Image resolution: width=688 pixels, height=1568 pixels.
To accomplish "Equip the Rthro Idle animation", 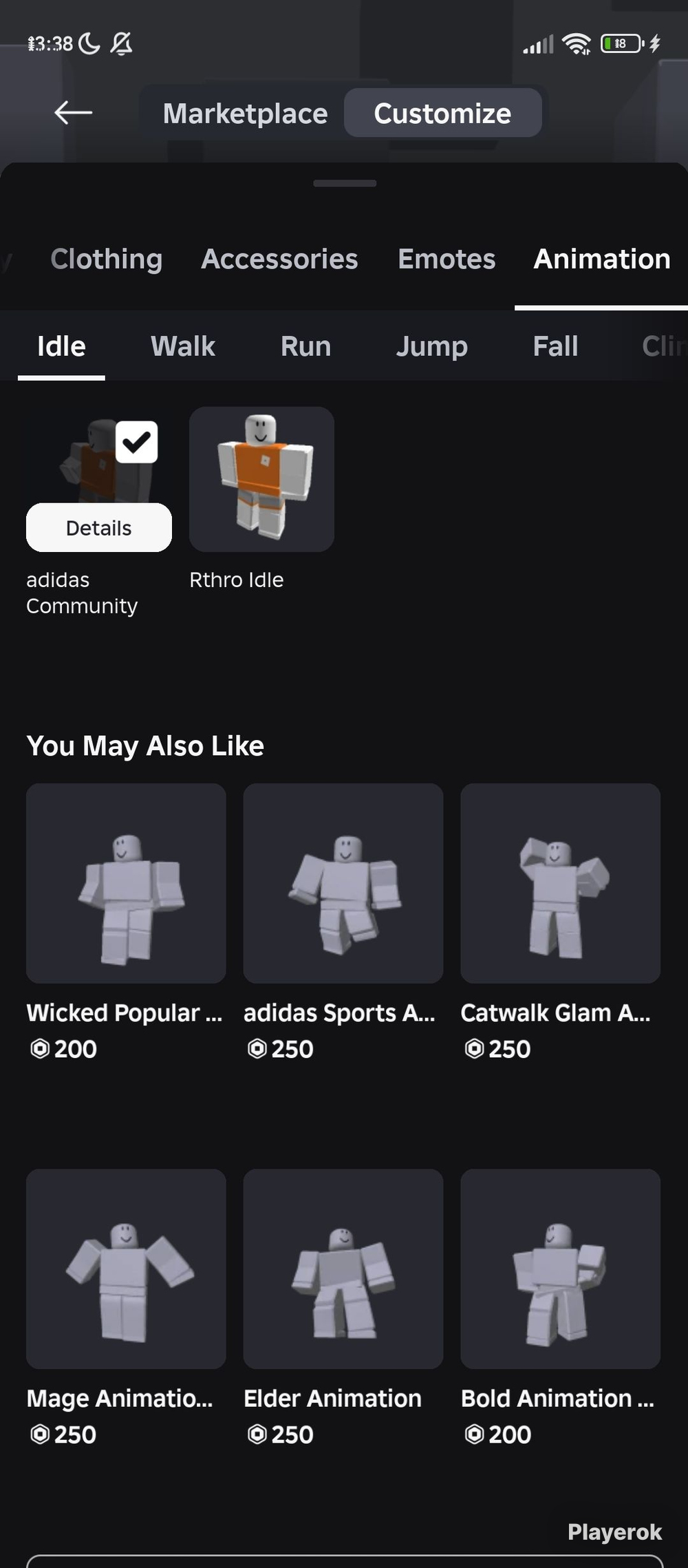I will click(261, 479).
